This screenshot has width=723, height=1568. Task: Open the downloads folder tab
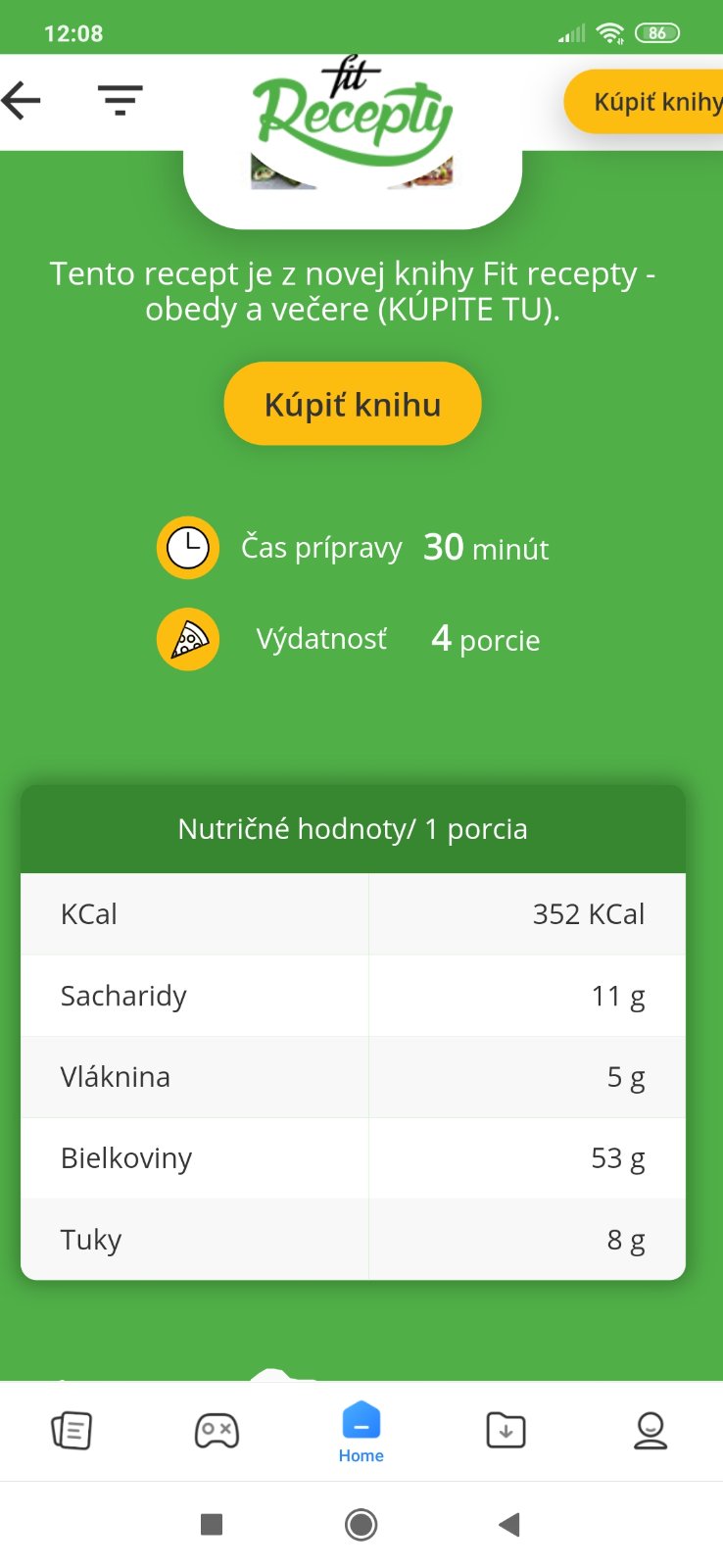pos(506,1431)
